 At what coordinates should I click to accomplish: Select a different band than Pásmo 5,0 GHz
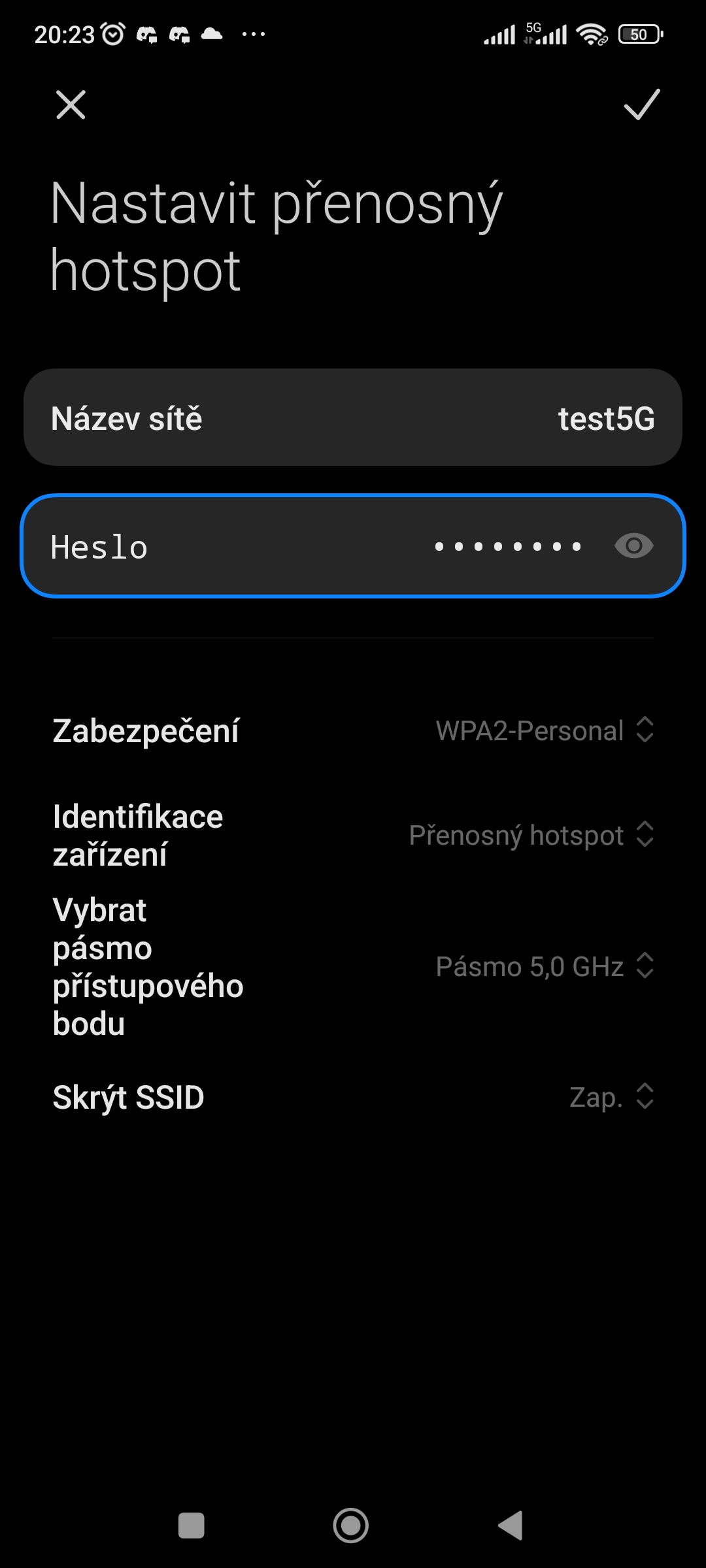click(x=544, y=966)
